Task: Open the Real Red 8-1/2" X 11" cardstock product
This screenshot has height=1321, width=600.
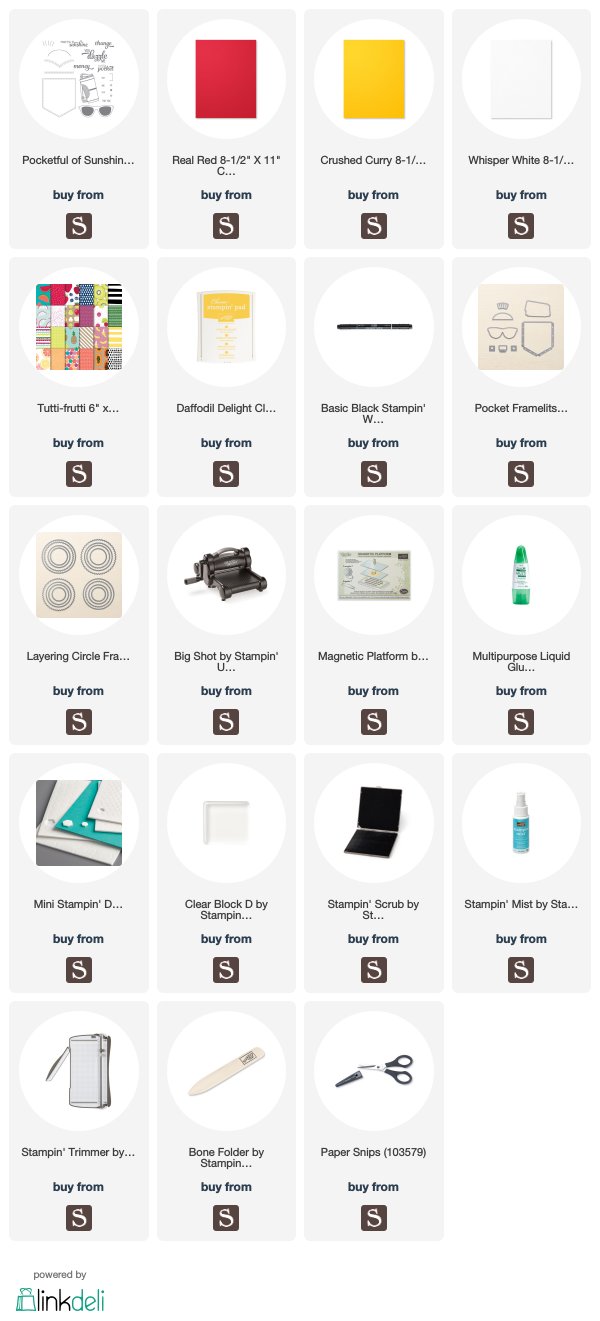Action: (226, 129)
